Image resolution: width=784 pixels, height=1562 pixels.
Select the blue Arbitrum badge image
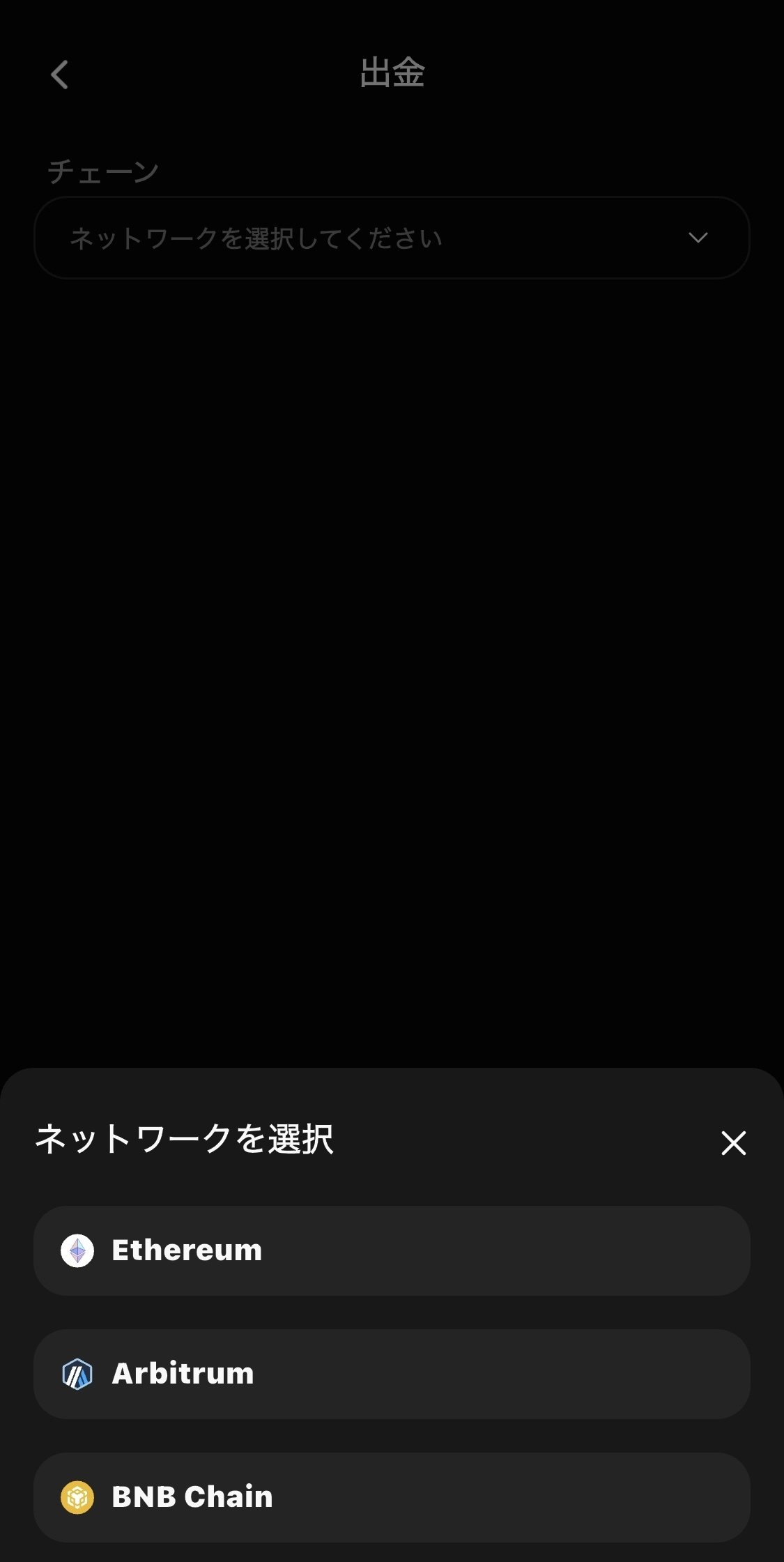pos(77,1374)
